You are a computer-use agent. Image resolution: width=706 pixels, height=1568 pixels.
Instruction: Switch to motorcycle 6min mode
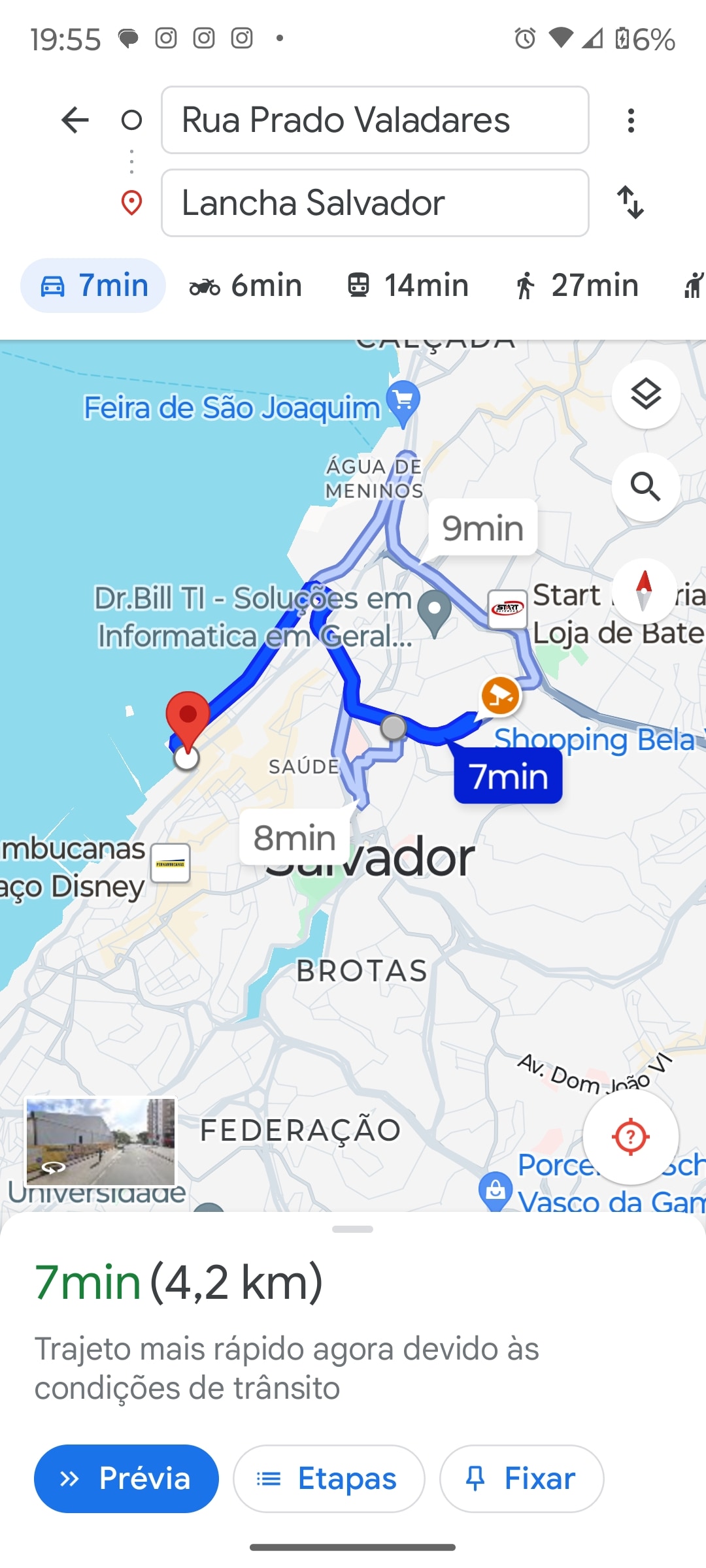pyautogui.click(x=246, y=286)
